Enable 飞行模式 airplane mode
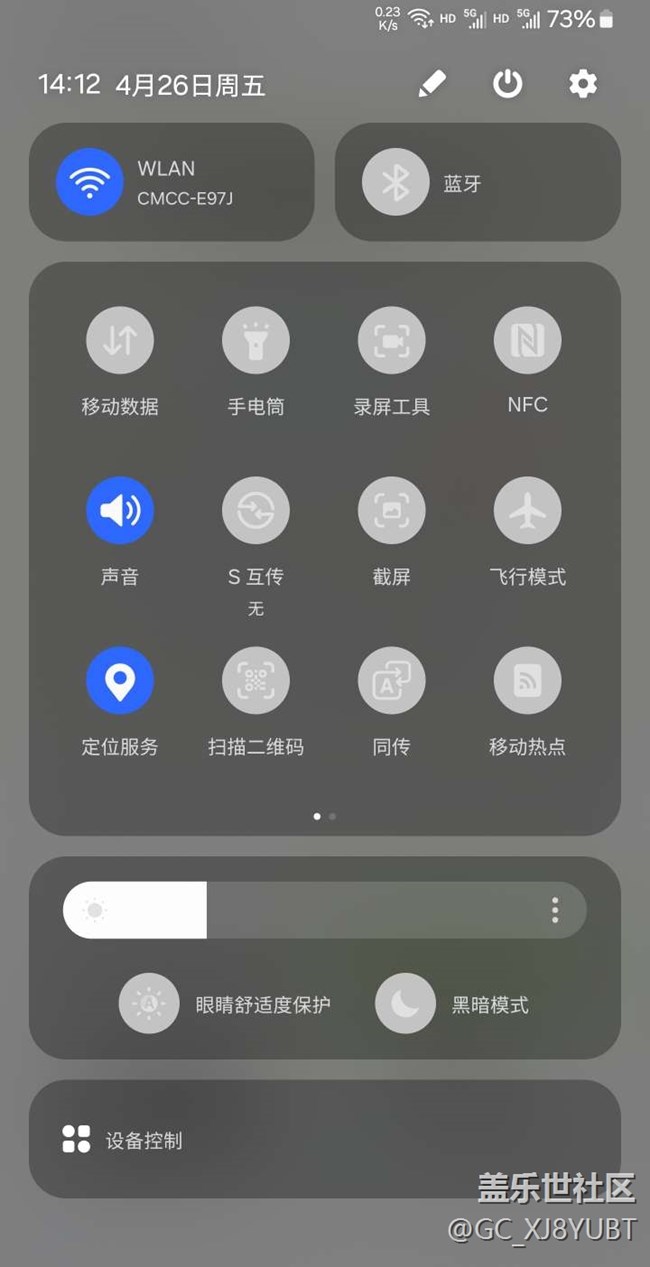 (527, 511)
